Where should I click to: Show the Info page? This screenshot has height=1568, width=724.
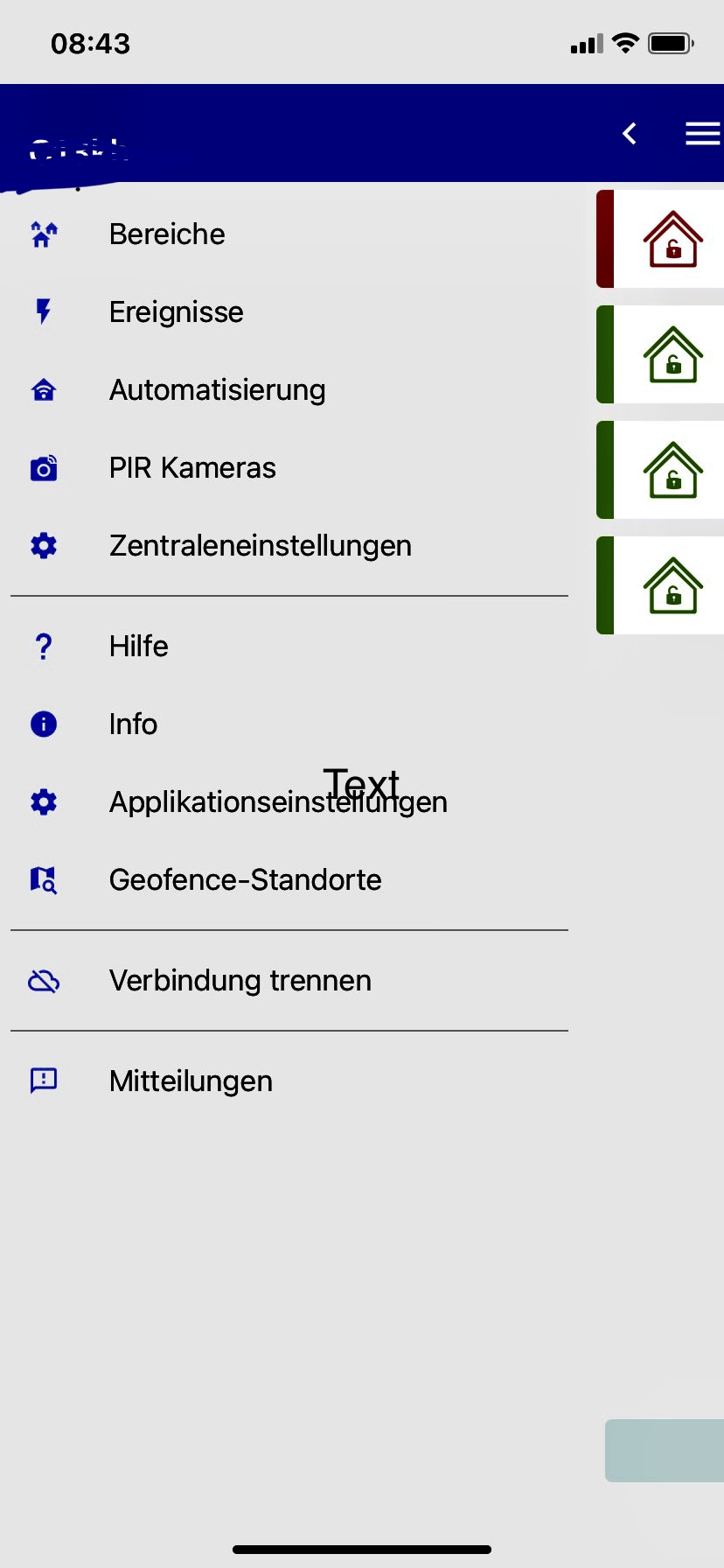(133, 724)
